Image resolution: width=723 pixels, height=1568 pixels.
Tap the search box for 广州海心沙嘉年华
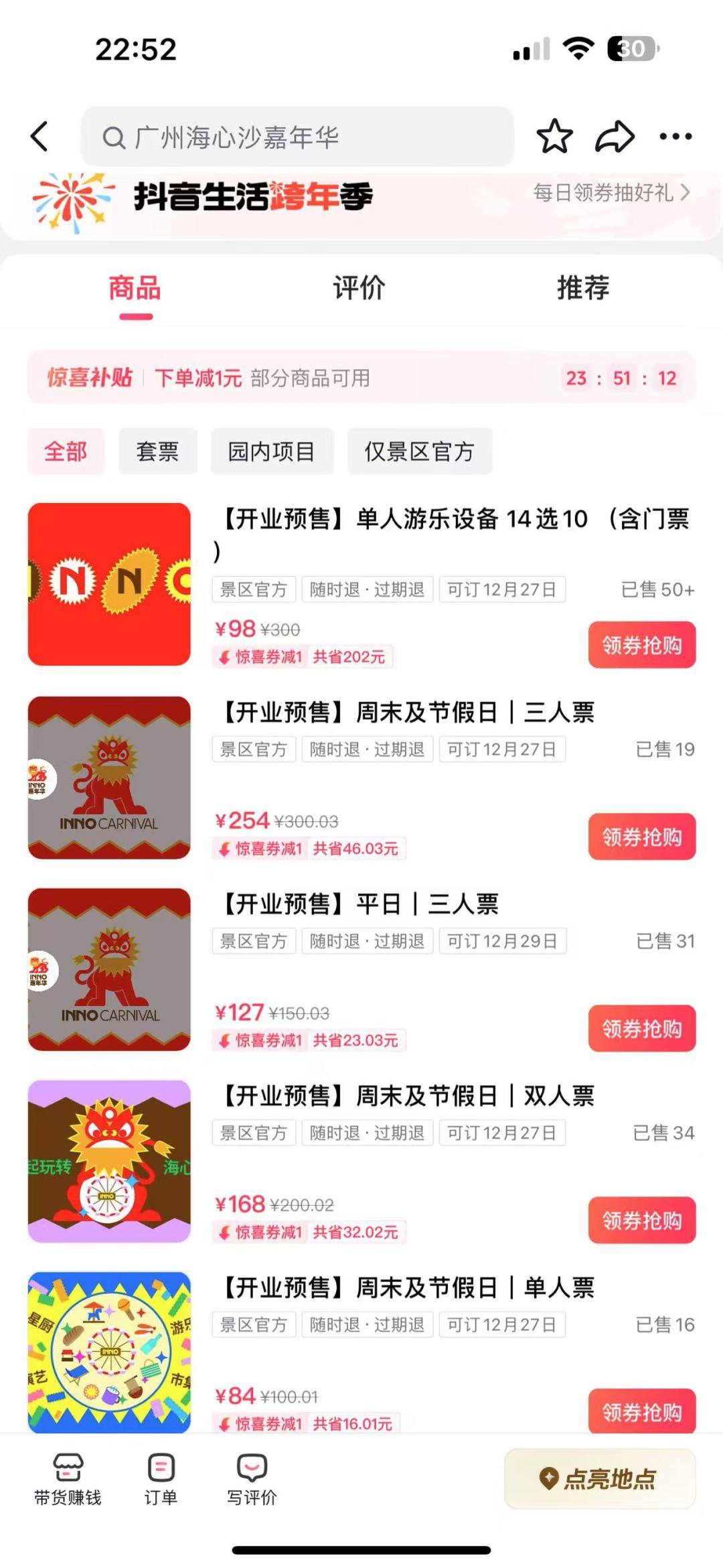pyautogui.click(x=297, y=137)
